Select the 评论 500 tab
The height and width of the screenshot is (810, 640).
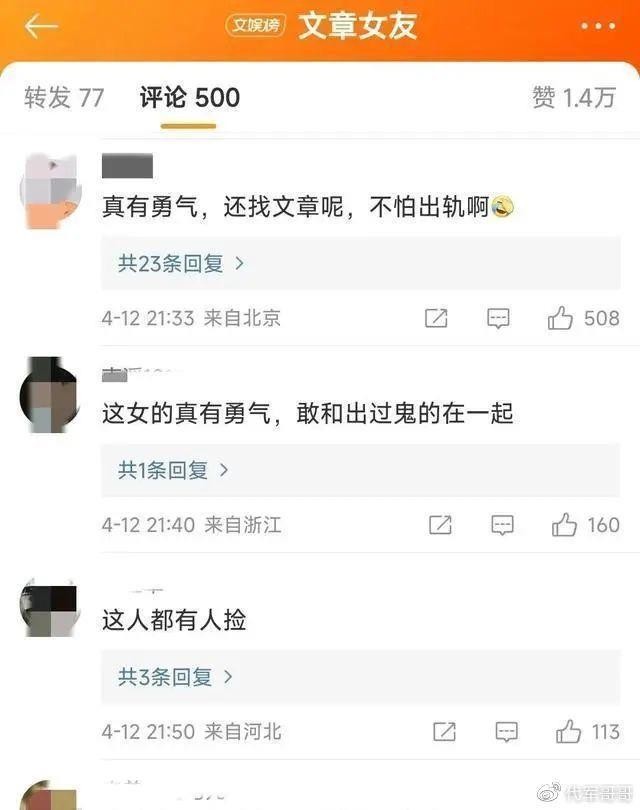coord(189,97)
